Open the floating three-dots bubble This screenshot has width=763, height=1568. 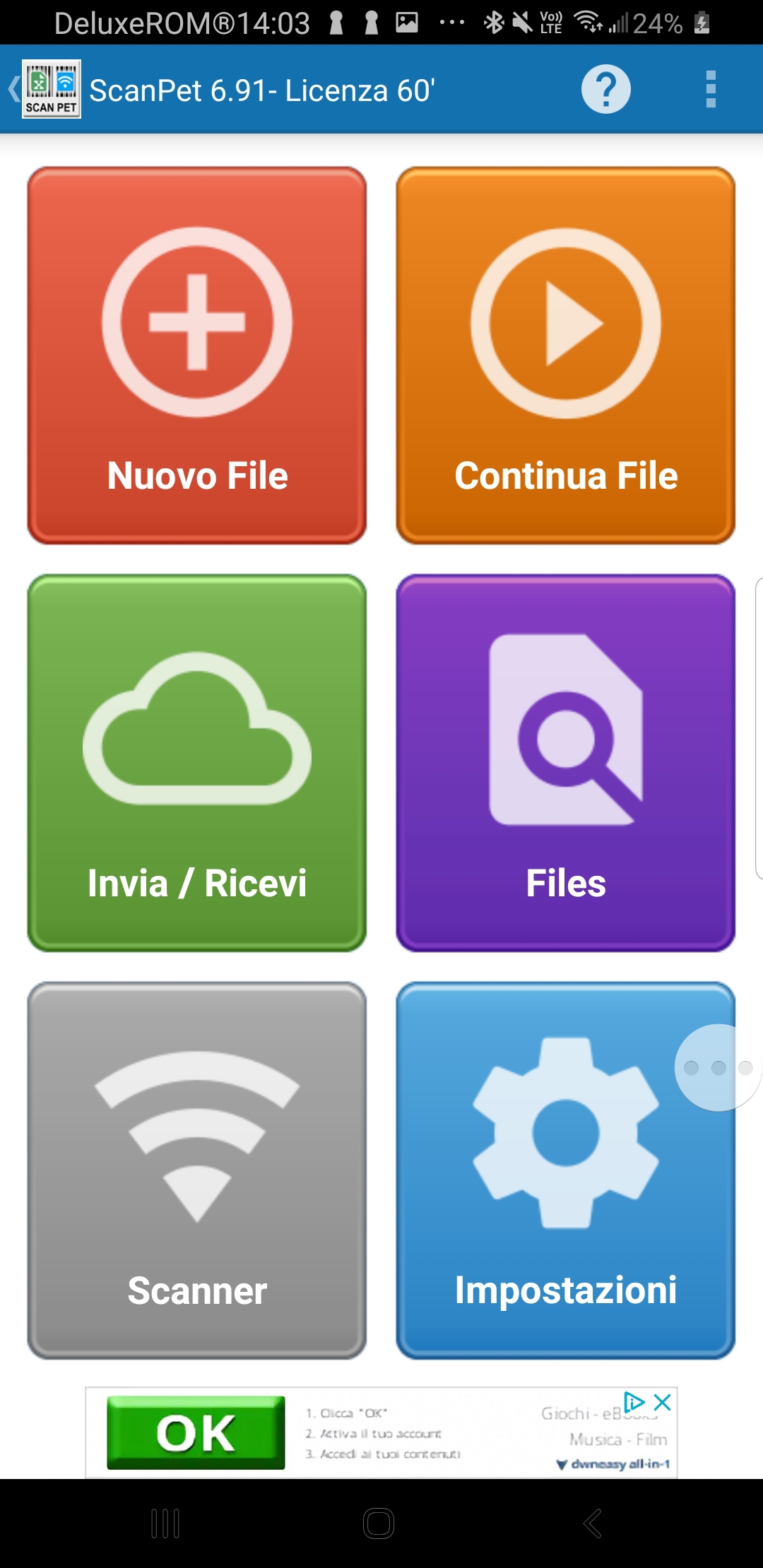[x=718, y=1068]
